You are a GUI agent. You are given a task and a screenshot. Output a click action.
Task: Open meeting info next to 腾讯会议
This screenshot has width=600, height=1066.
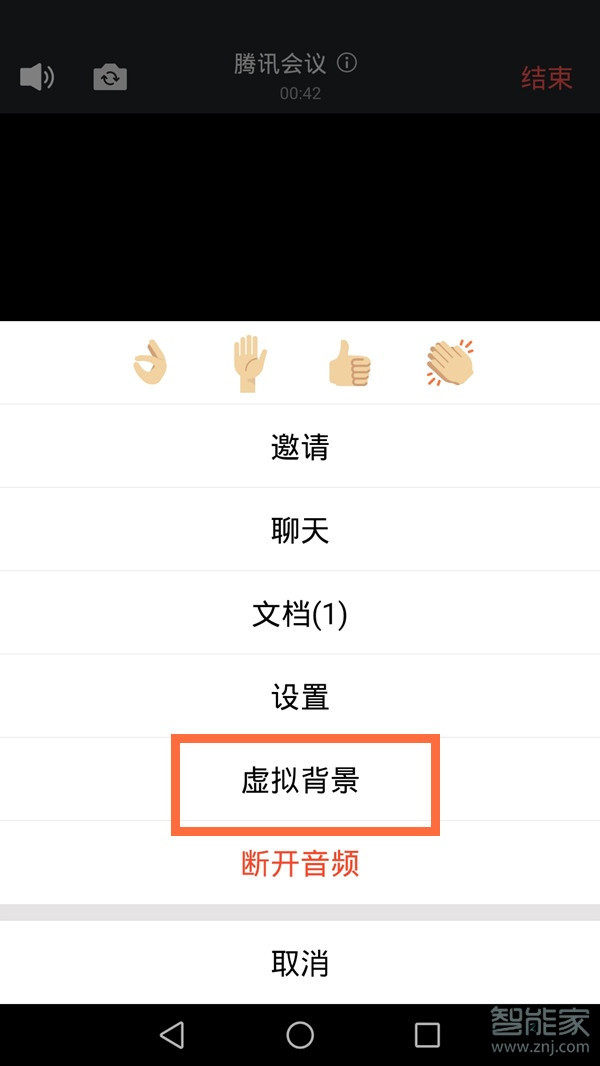point(347,63)
